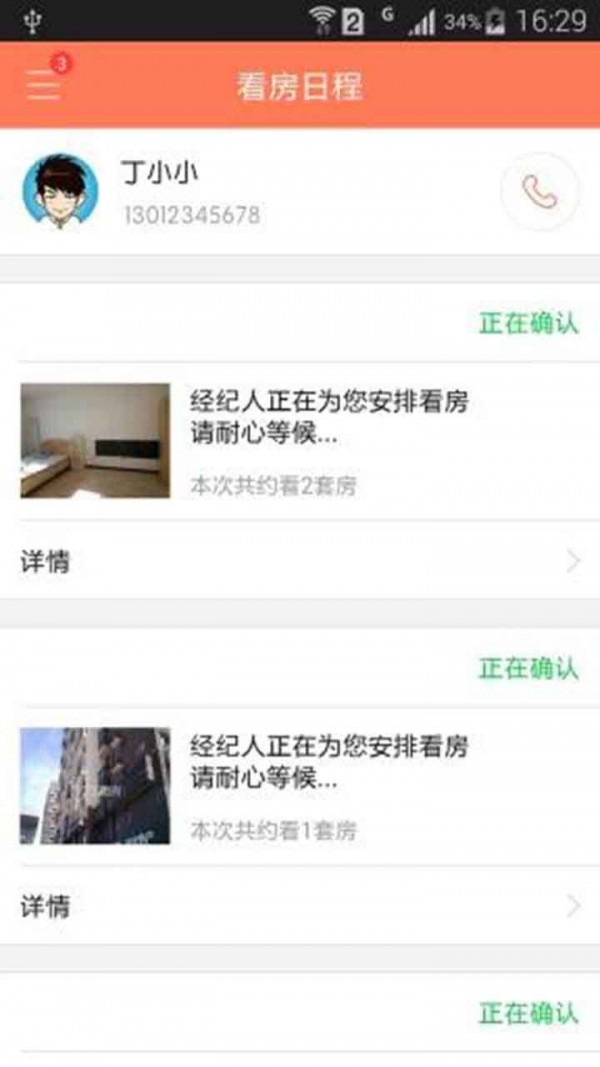This screenshot has width=600, height=1067.
Task: Open 丁小小's avatar profile
Action: click(60, 192)
